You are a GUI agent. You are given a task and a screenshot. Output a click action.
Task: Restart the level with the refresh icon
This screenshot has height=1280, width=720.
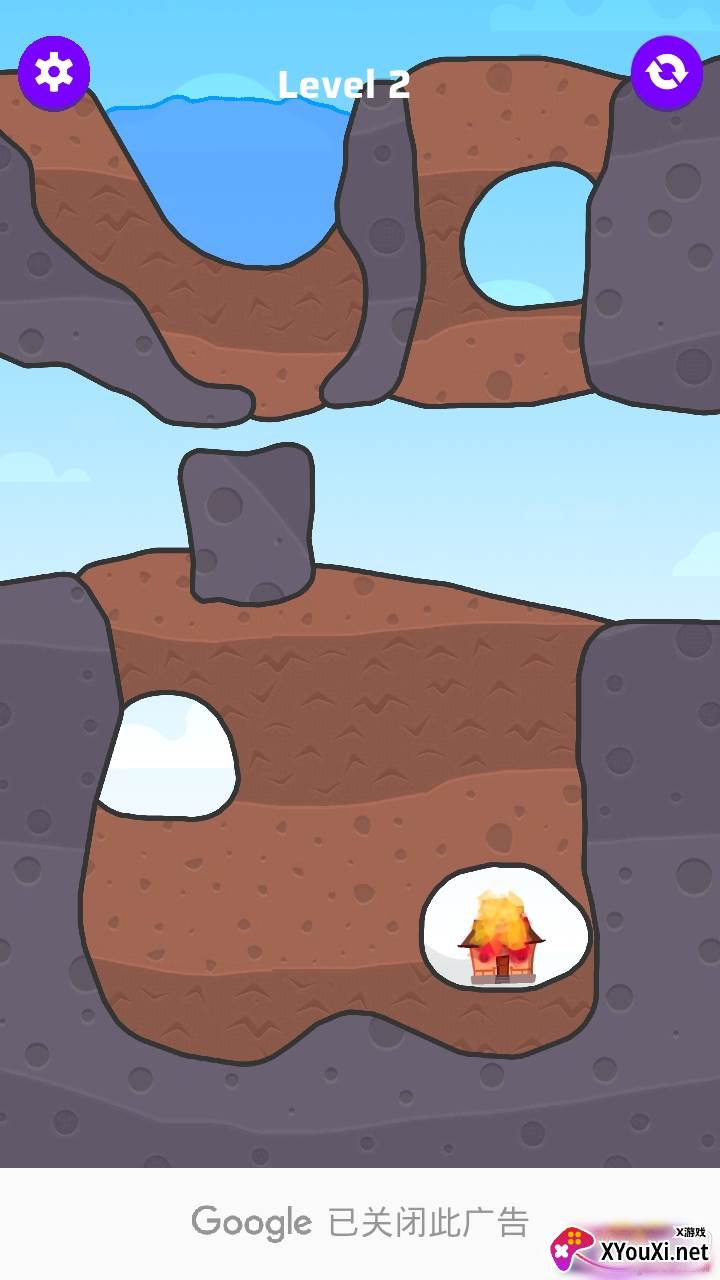coord(666,72)
